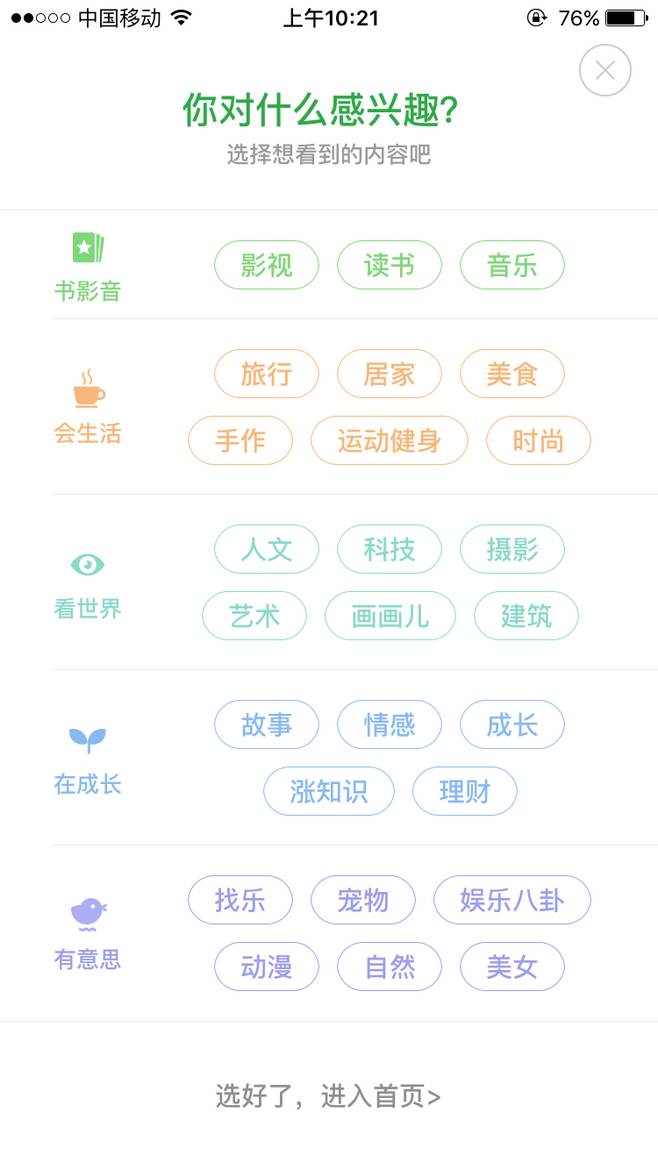The width and height of the screenshot is (658, 1170).
Task: Select the 科技 interest chip
Action: pos(389,549)
